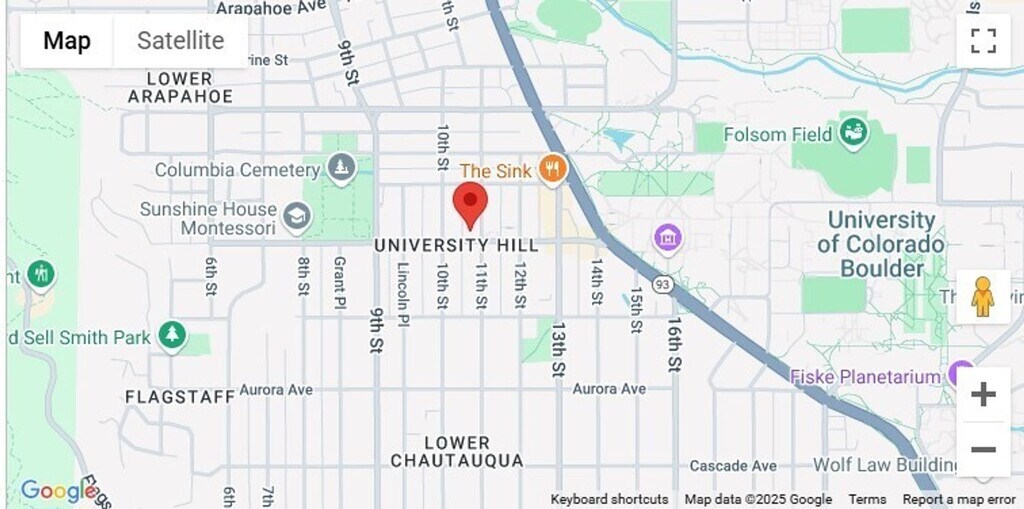Screen dimensions: 1024x509
Task: Report a map error
Action: (x=959, y=499)
